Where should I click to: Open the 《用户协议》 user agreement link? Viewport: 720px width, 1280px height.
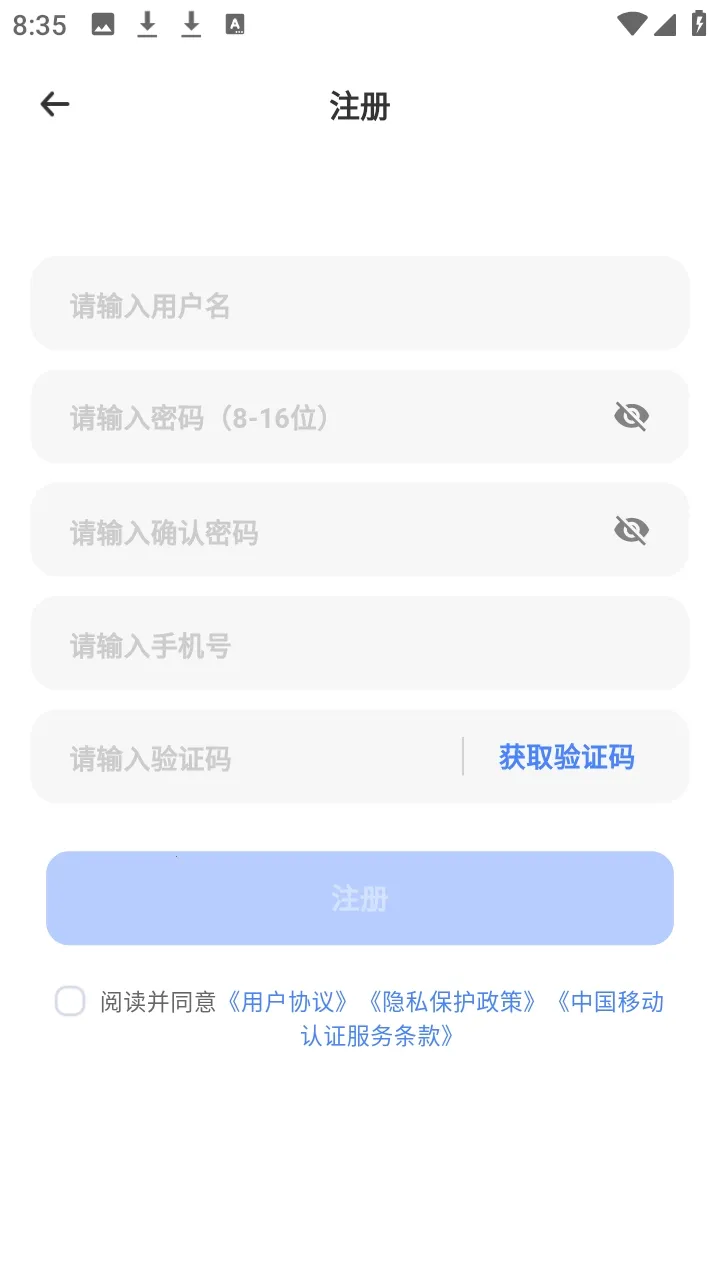[x=289, y=1001]
